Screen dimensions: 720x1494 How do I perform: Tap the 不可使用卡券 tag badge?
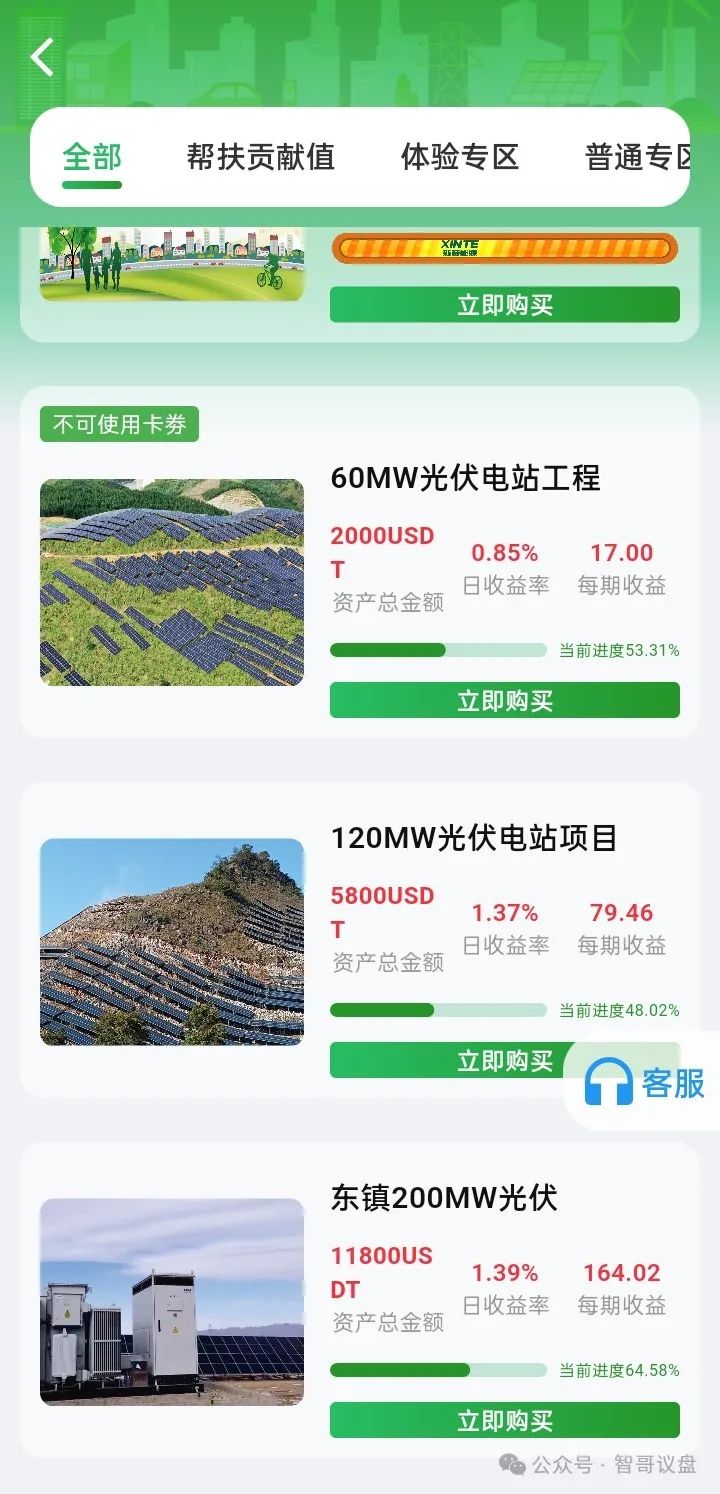[x=122, y=423]
